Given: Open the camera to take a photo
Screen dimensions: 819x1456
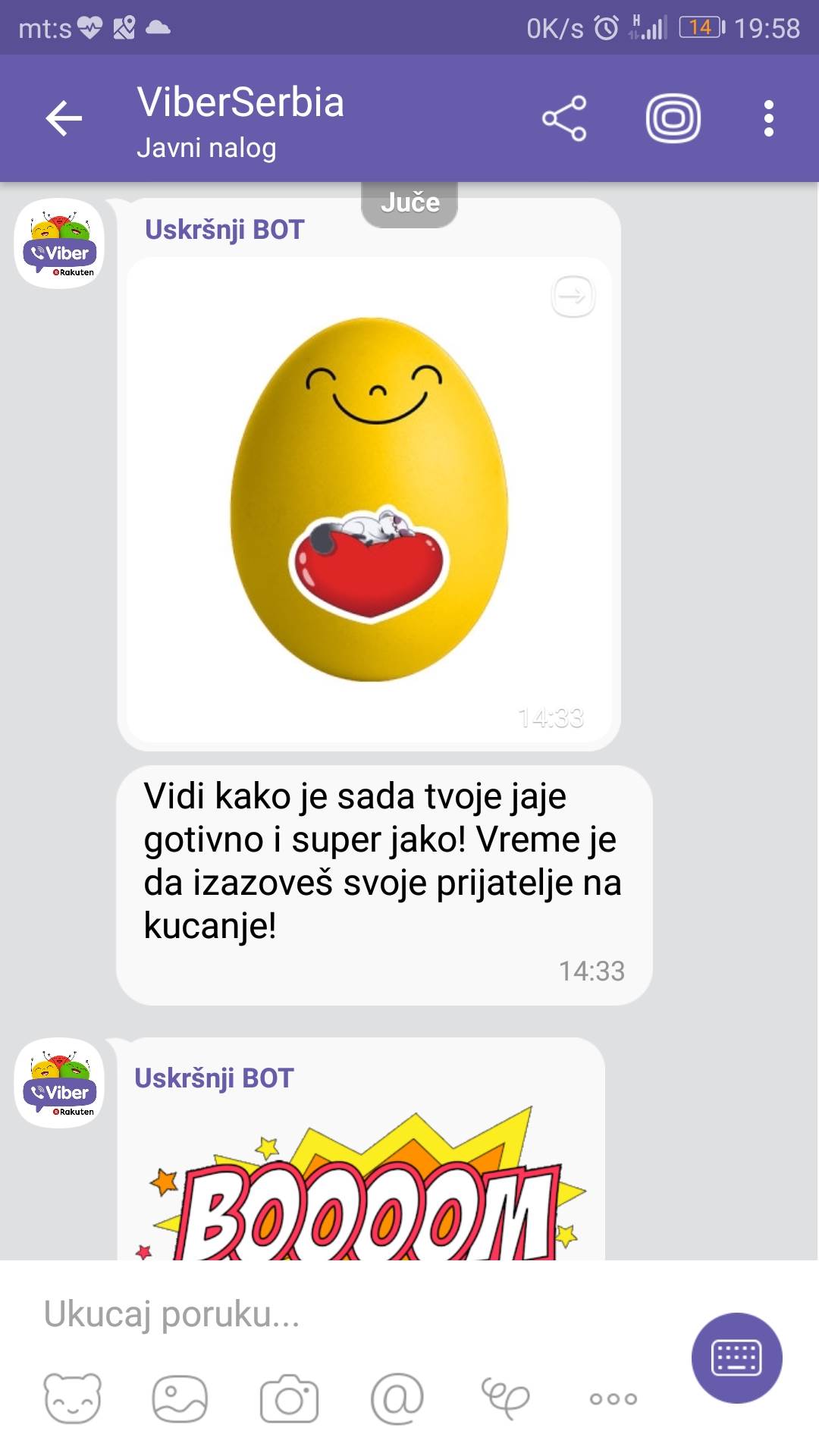Looking at the screenshot, I should coord(289,1398).
